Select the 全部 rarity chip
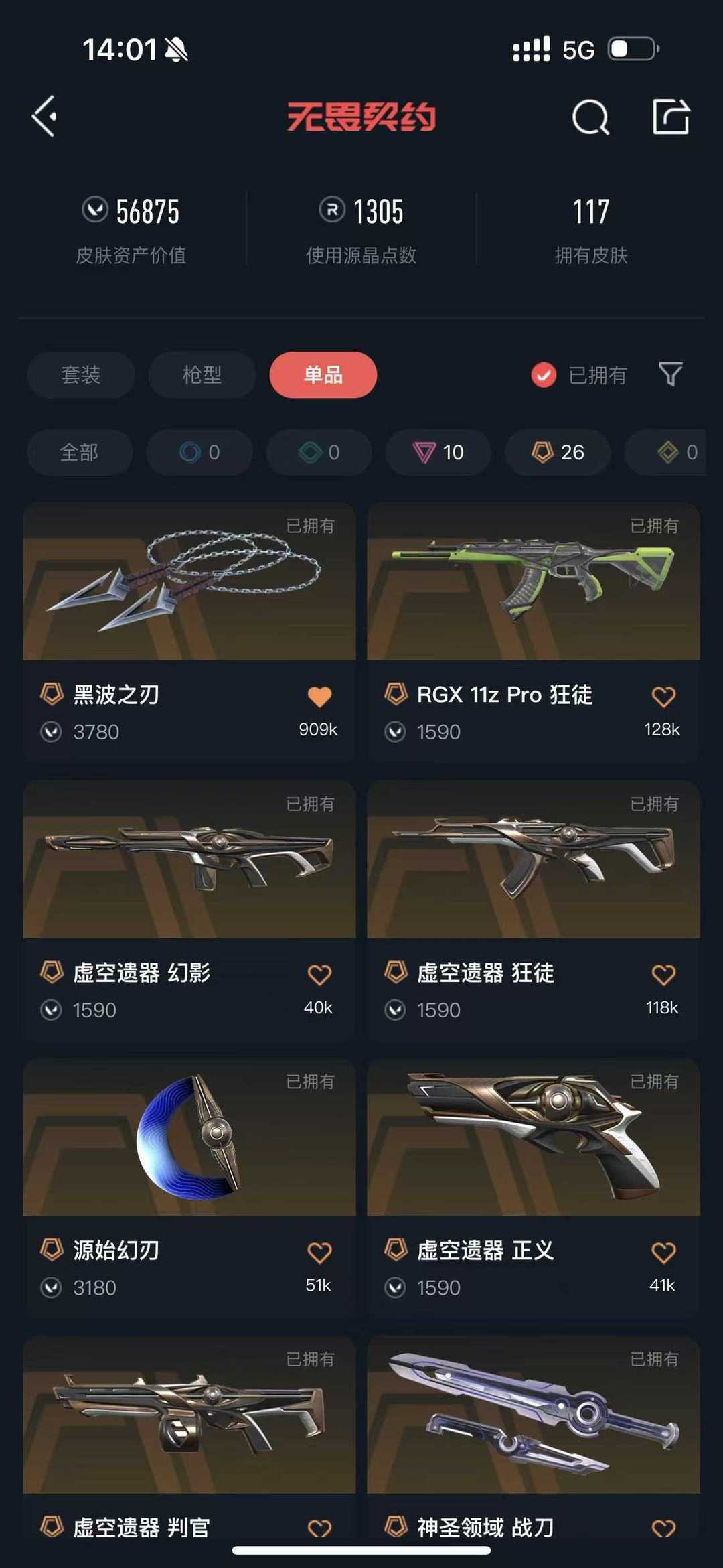 [x=80, y=452]
